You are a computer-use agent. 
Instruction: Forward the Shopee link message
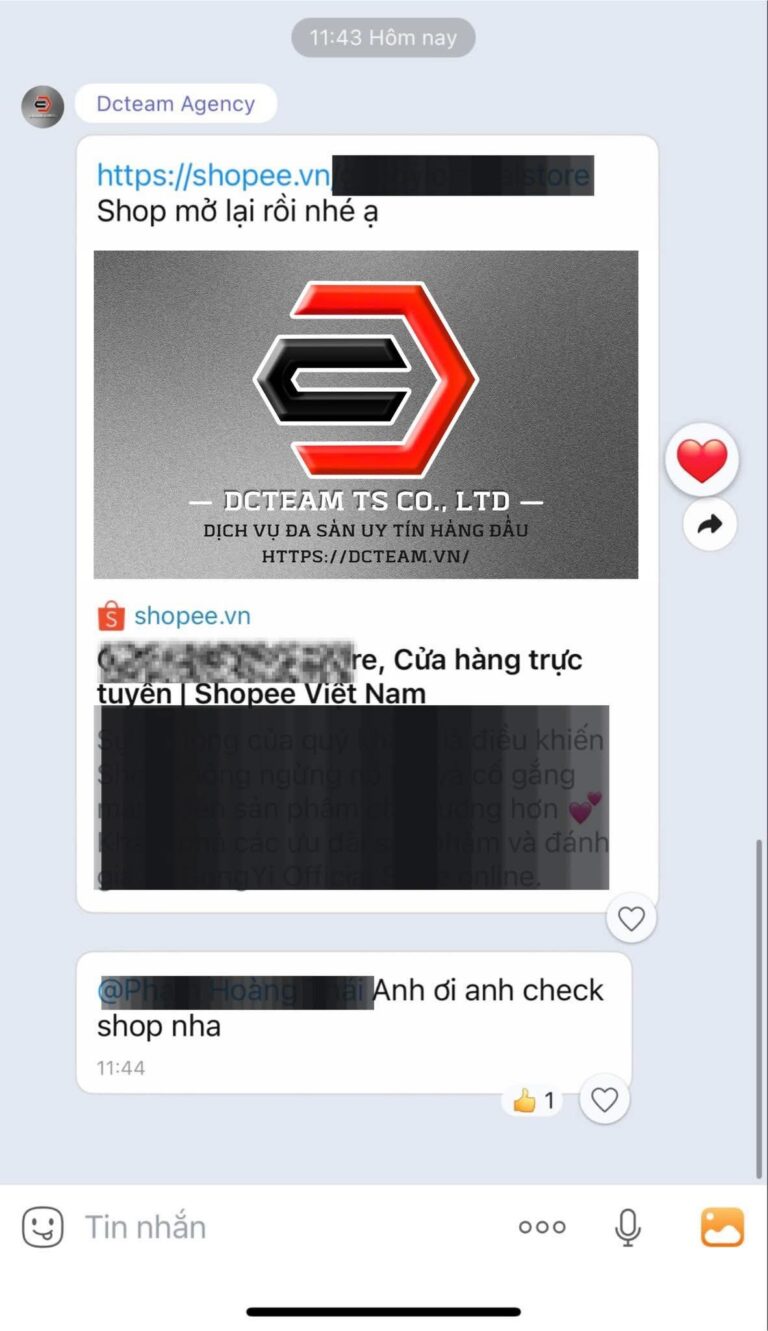pyautogui.click(x=709, y=525)
